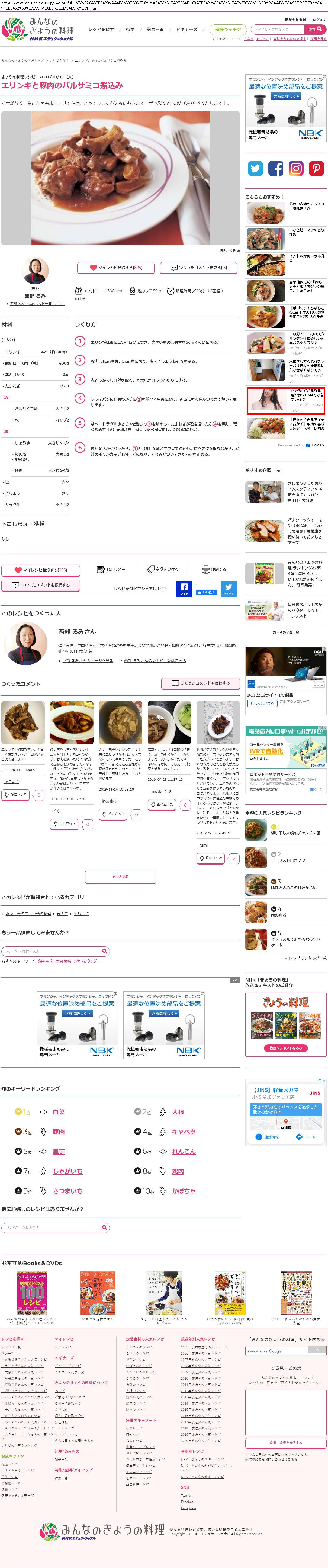Open the Instagram icon in sidebar
Image resolution: width=328 pixels, height=1568 pixels.
[296, 169]
